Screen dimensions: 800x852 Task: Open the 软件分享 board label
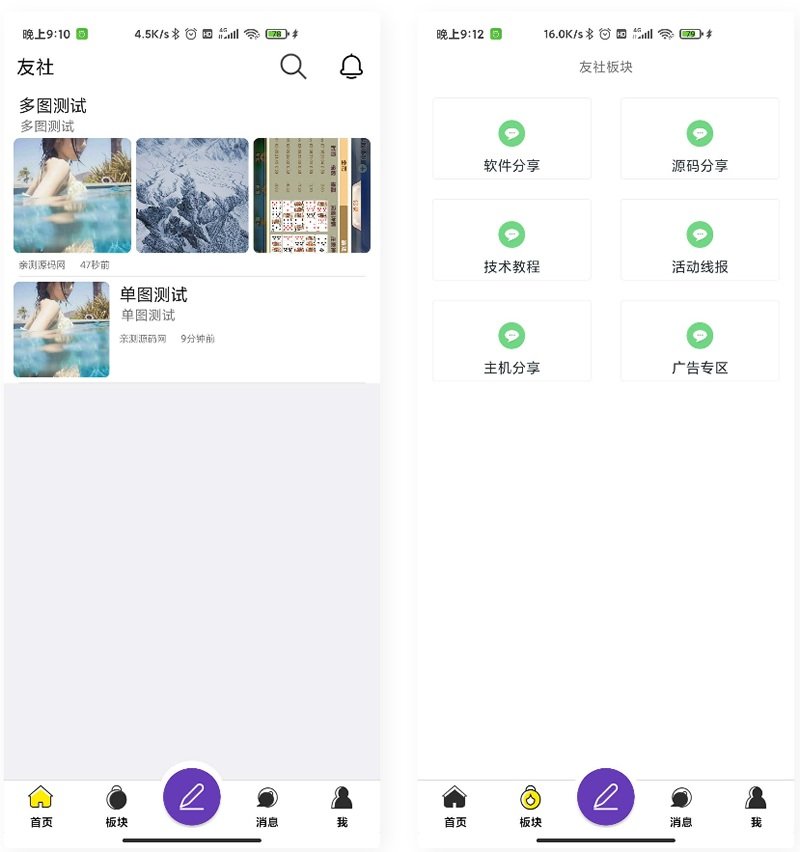click(x=512, y=165)
